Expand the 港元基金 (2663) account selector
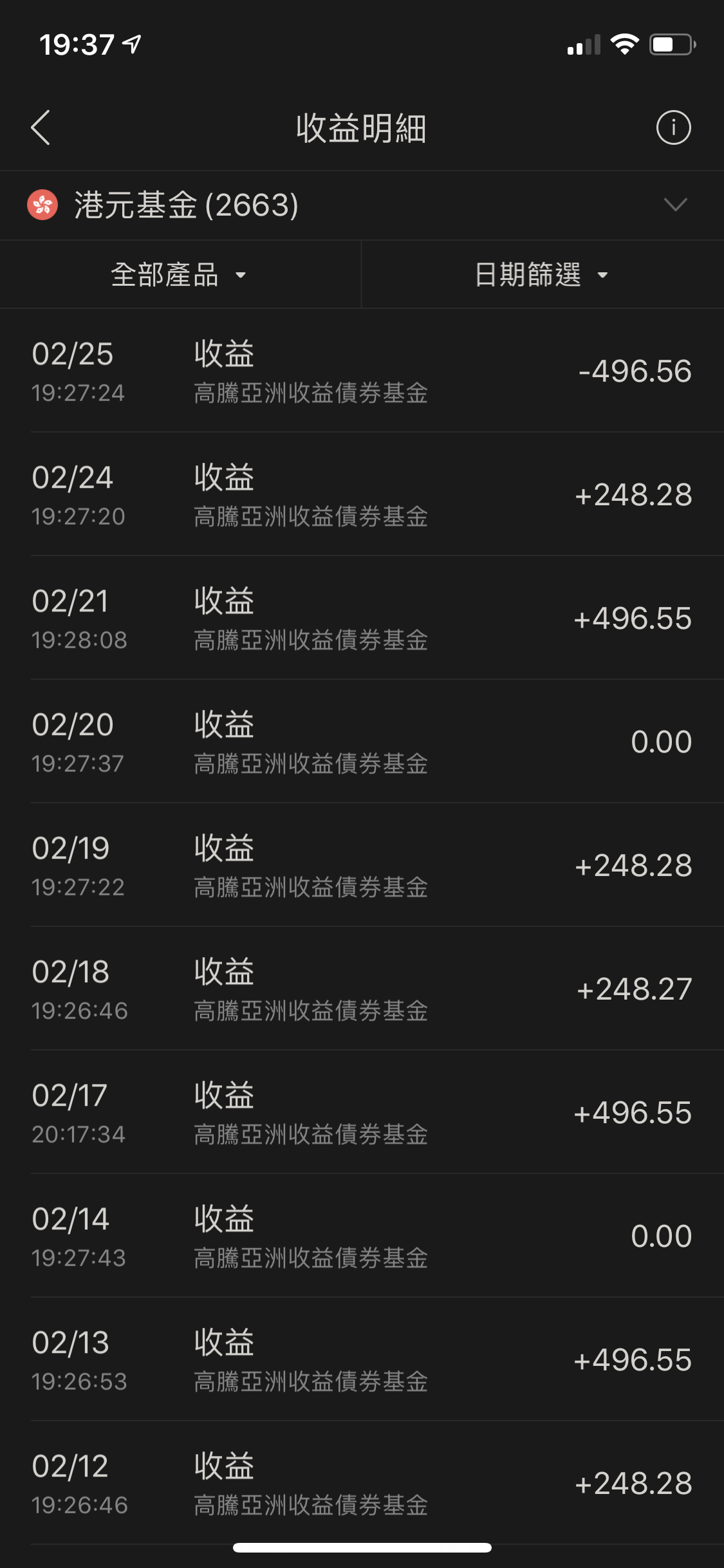The height and width of the screenshot is (1568, 724). [362, 205]
